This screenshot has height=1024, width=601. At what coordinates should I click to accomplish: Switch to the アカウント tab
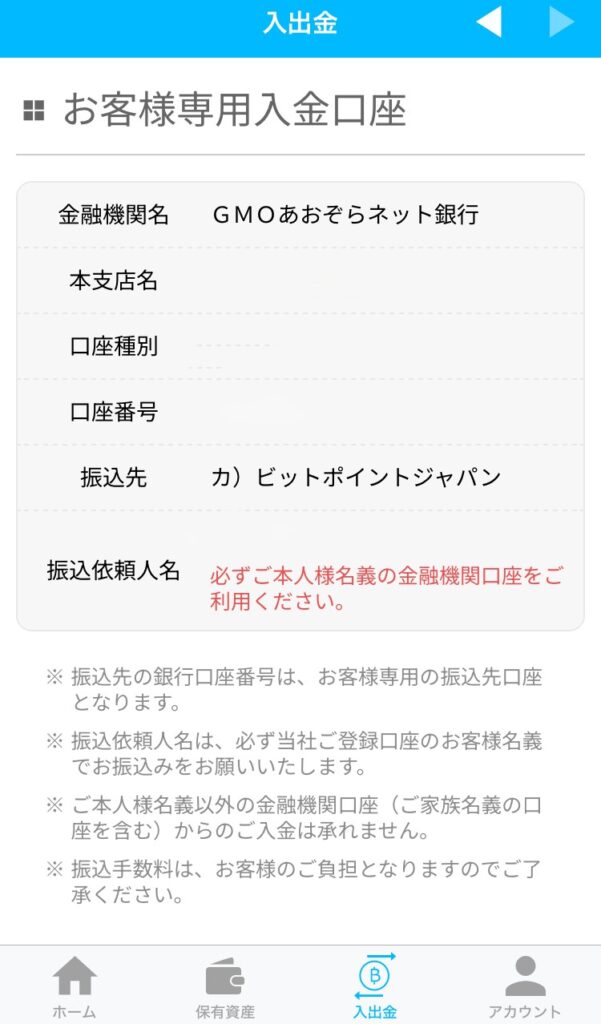525,986
